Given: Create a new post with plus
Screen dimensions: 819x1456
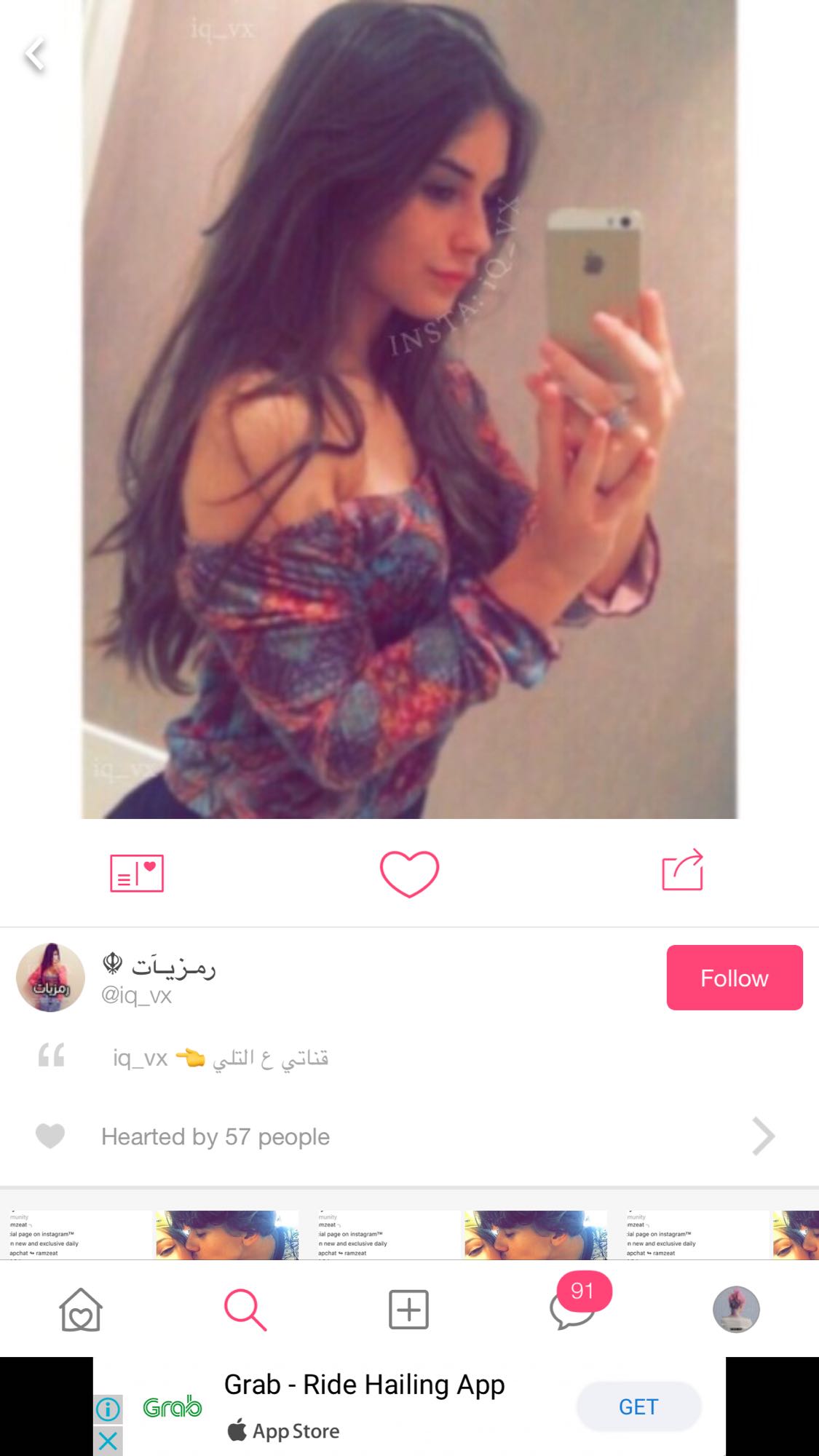Looking at the screenshot, I should pyautogui.click(x=408, y=1310).
